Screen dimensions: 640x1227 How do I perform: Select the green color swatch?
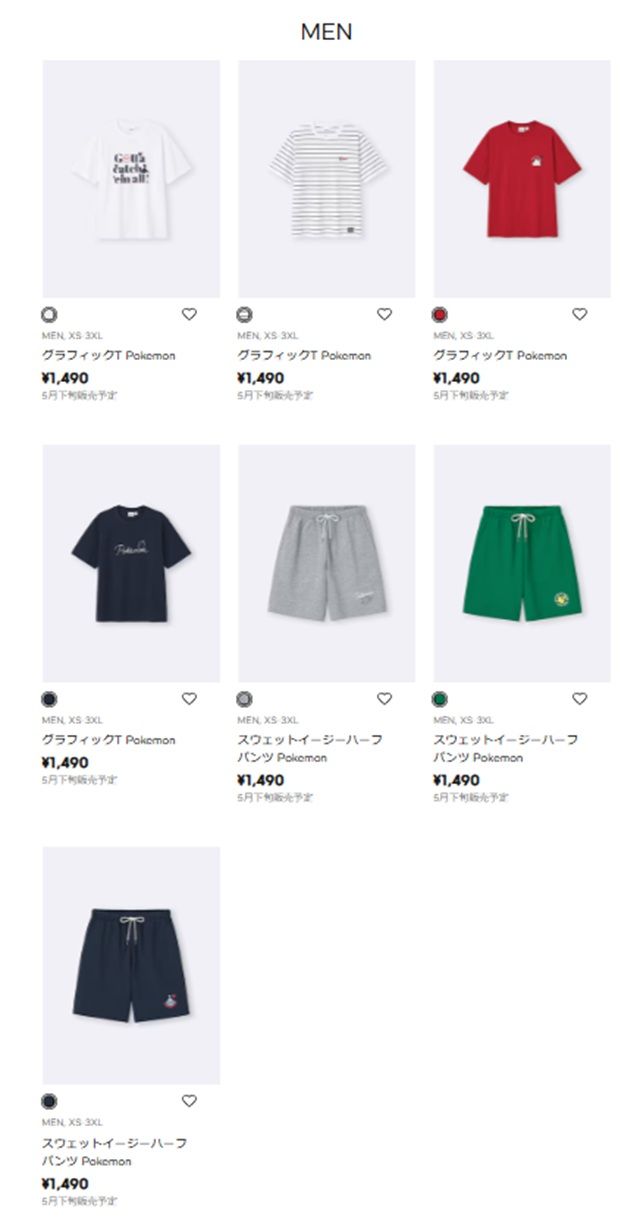click(x=440, y=699)
